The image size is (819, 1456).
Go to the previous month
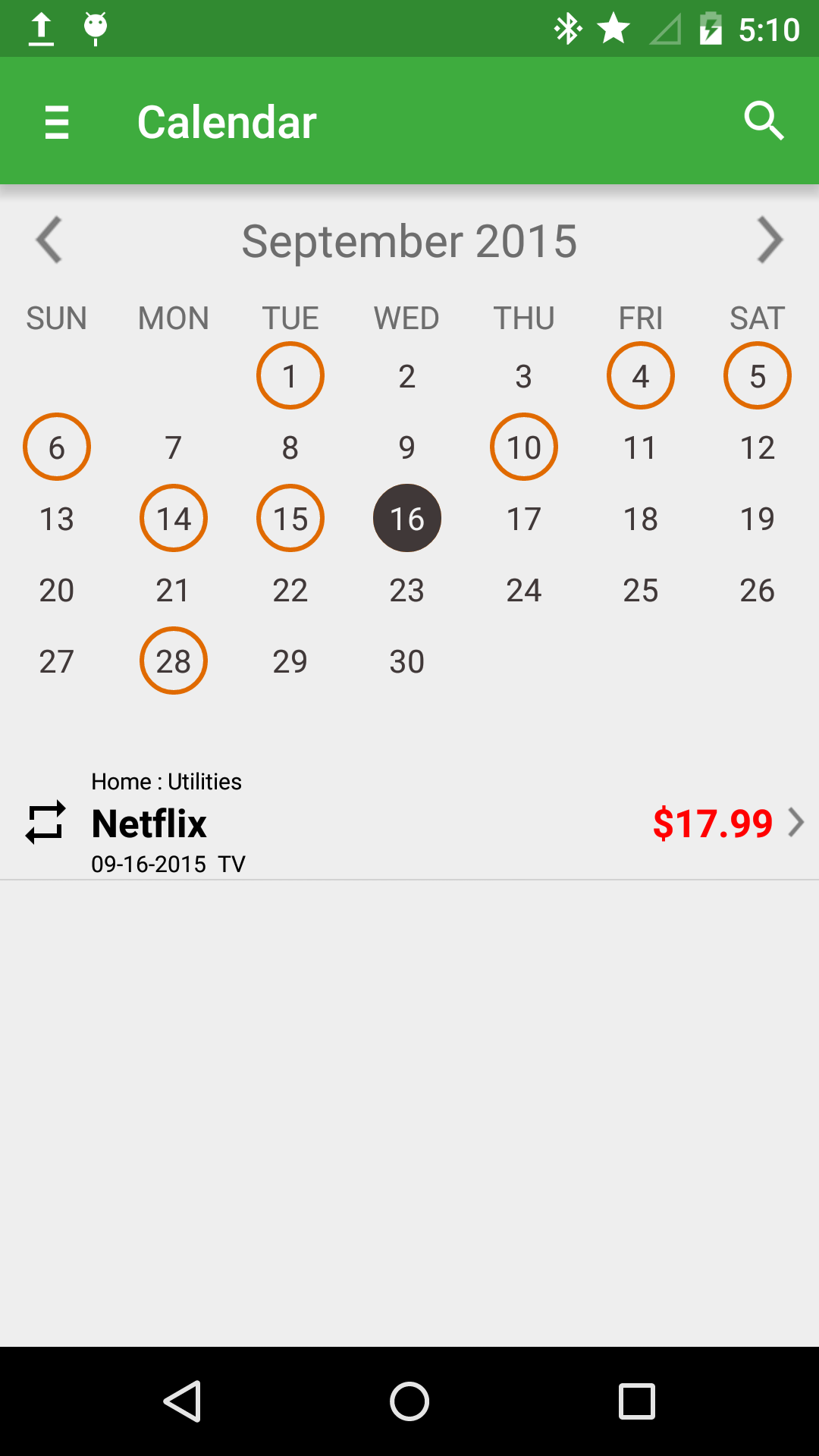(49, 240)
